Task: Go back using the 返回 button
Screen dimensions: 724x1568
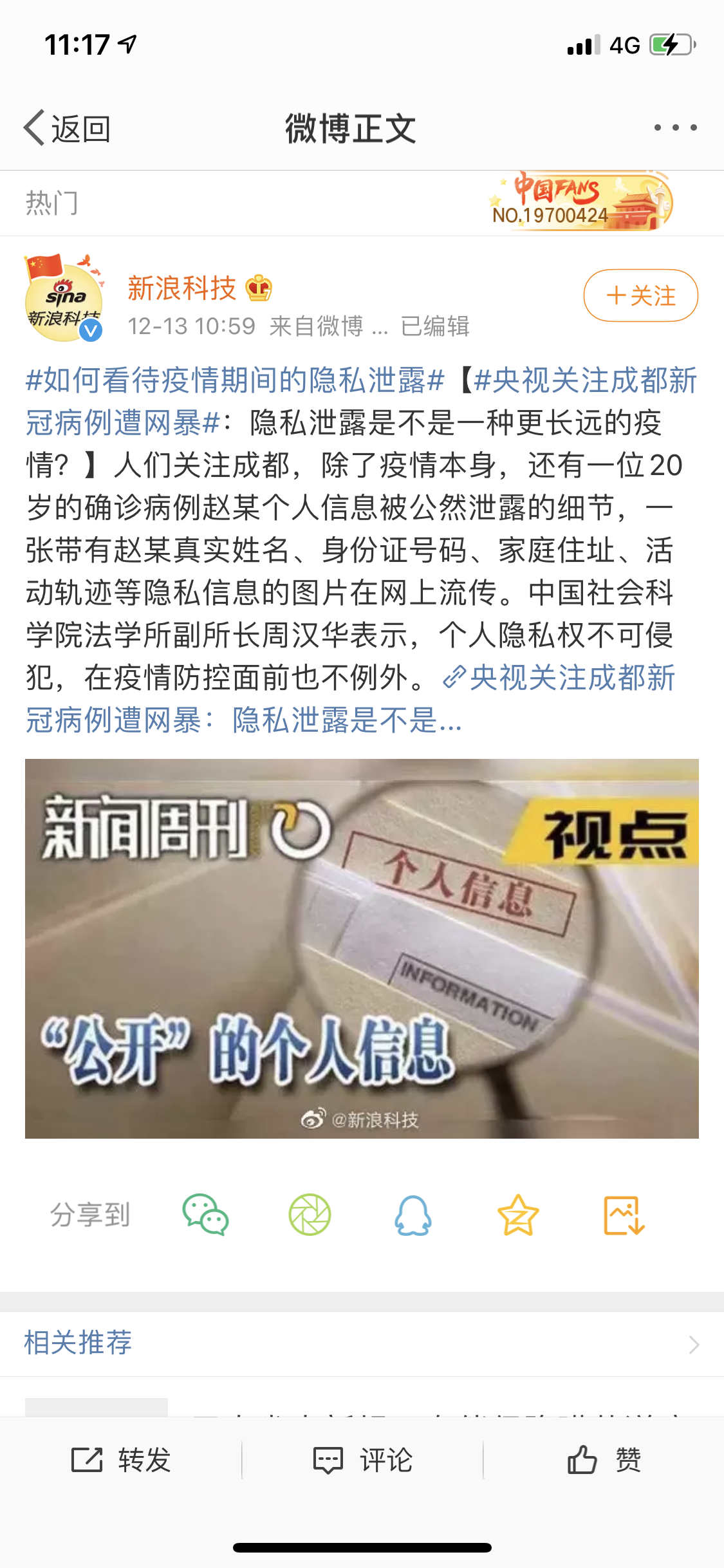Action: [67, 128]
